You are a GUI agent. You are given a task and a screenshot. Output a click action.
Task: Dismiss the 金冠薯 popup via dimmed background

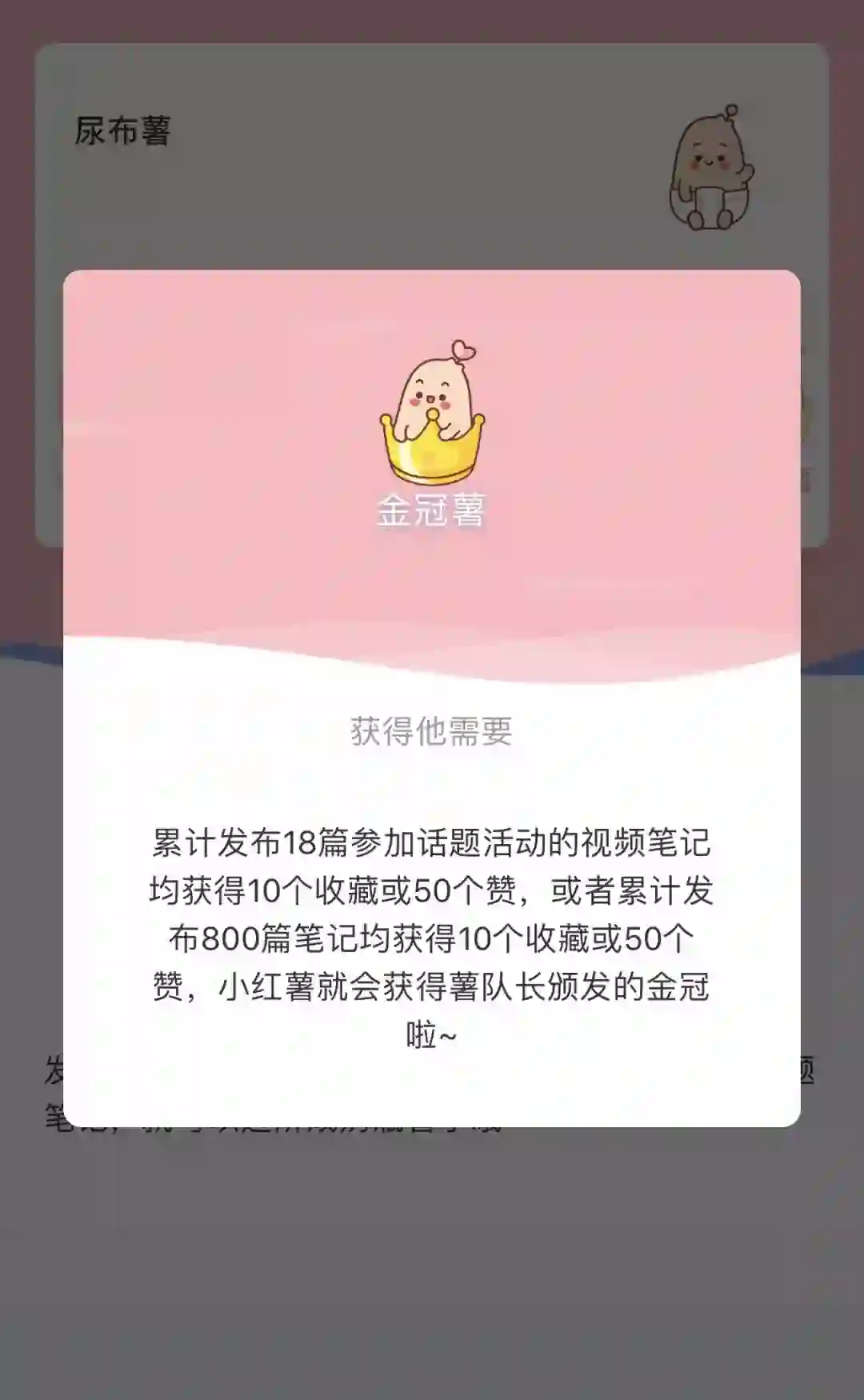pyautogui.click(x=432, y=1264)
